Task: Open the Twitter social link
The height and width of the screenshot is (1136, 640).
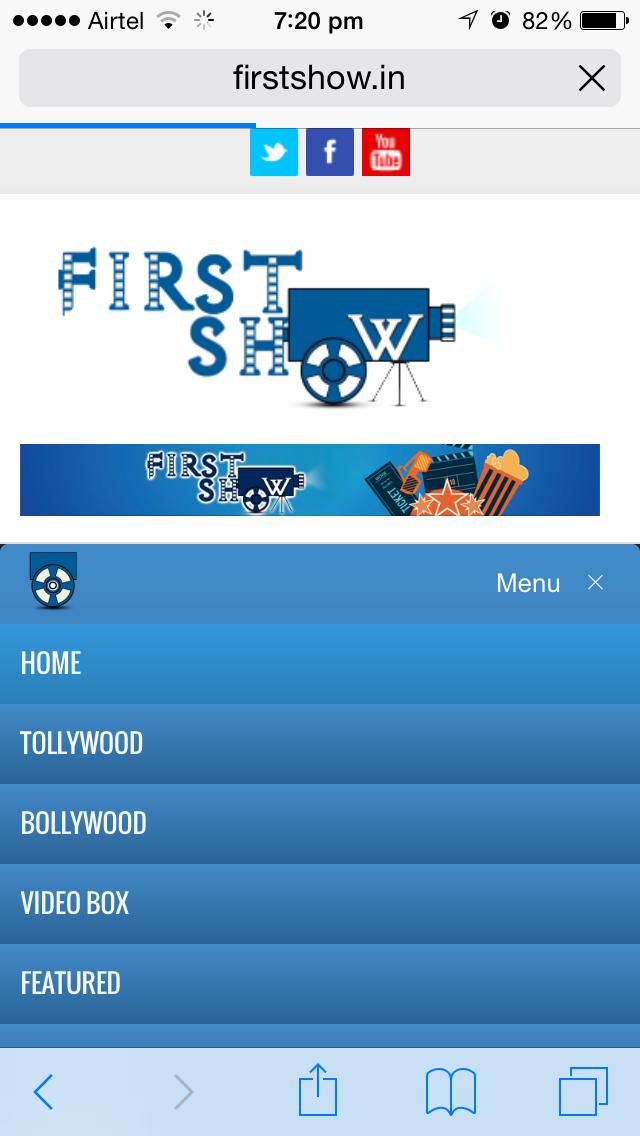Action: click(x=274, y=152)
